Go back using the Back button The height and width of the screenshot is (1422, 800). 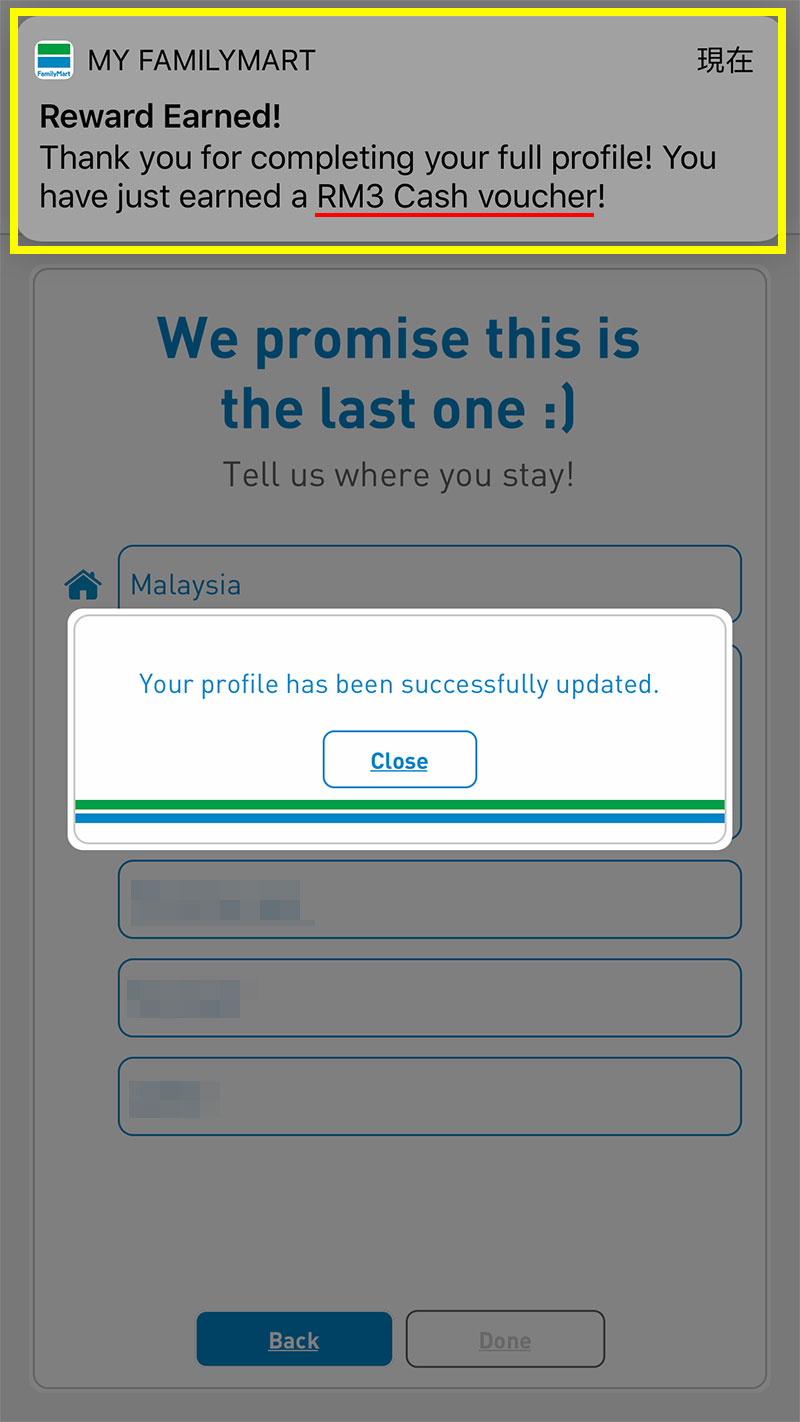[x=294, y=1339]
